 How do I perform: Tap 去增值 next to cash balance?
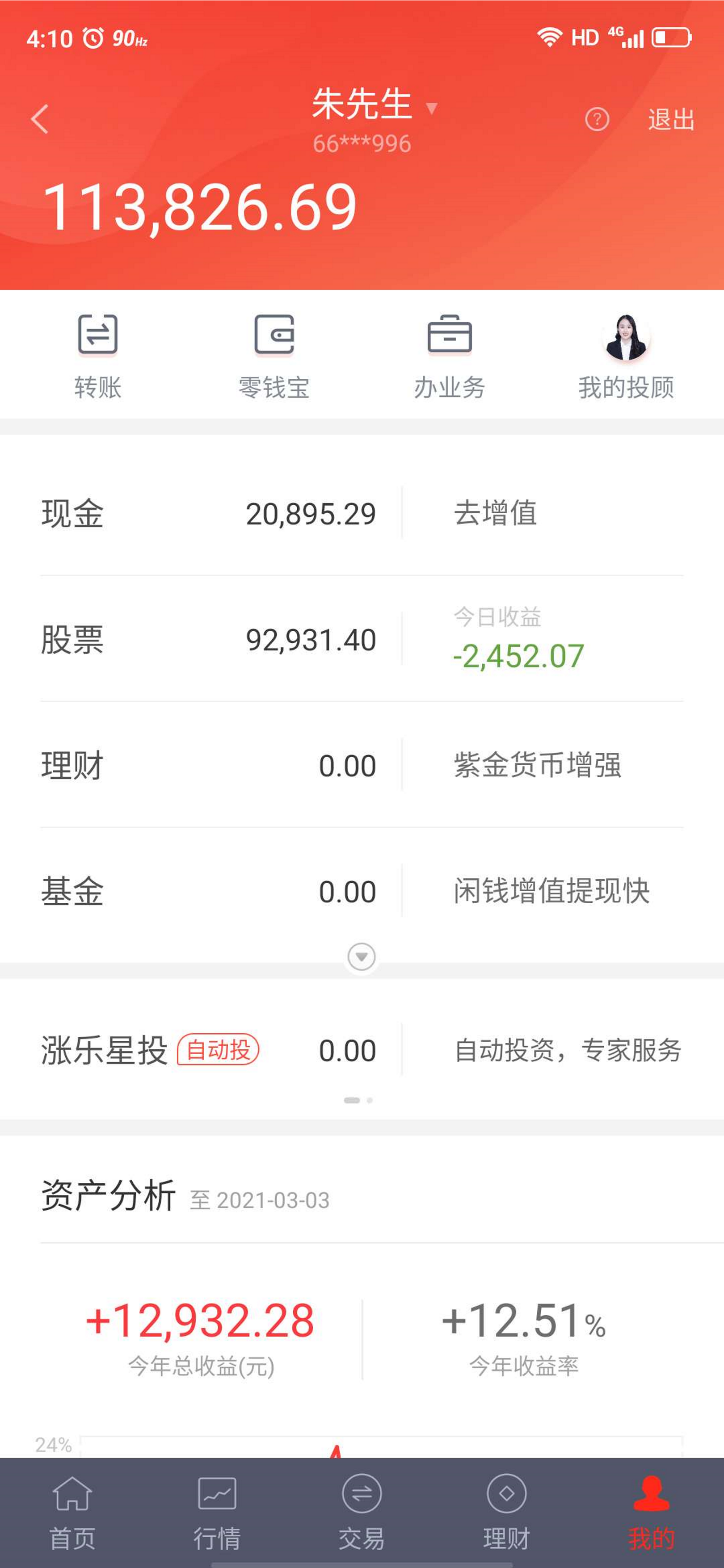pyautogui.click(x=495, y=513)
